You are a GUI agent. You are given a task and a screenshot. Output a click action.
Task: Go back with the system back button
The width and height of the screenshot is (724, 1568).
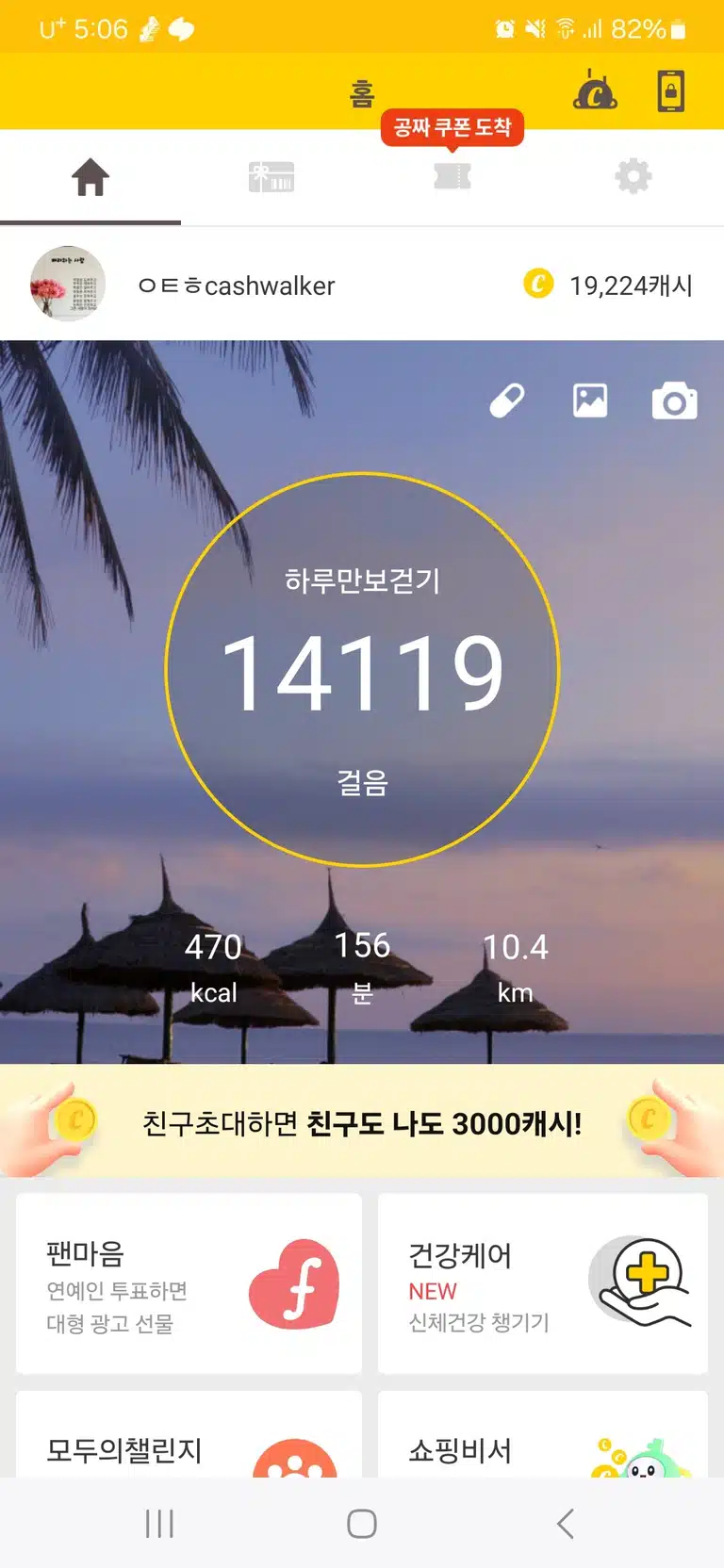click(x=565, y=1523)
